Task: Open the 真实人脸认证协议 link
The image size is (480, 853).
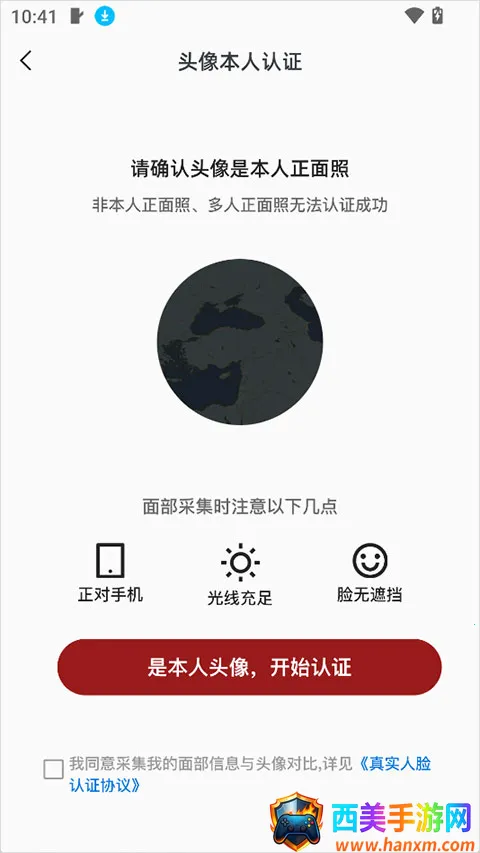Action: [x=250, y=774]
